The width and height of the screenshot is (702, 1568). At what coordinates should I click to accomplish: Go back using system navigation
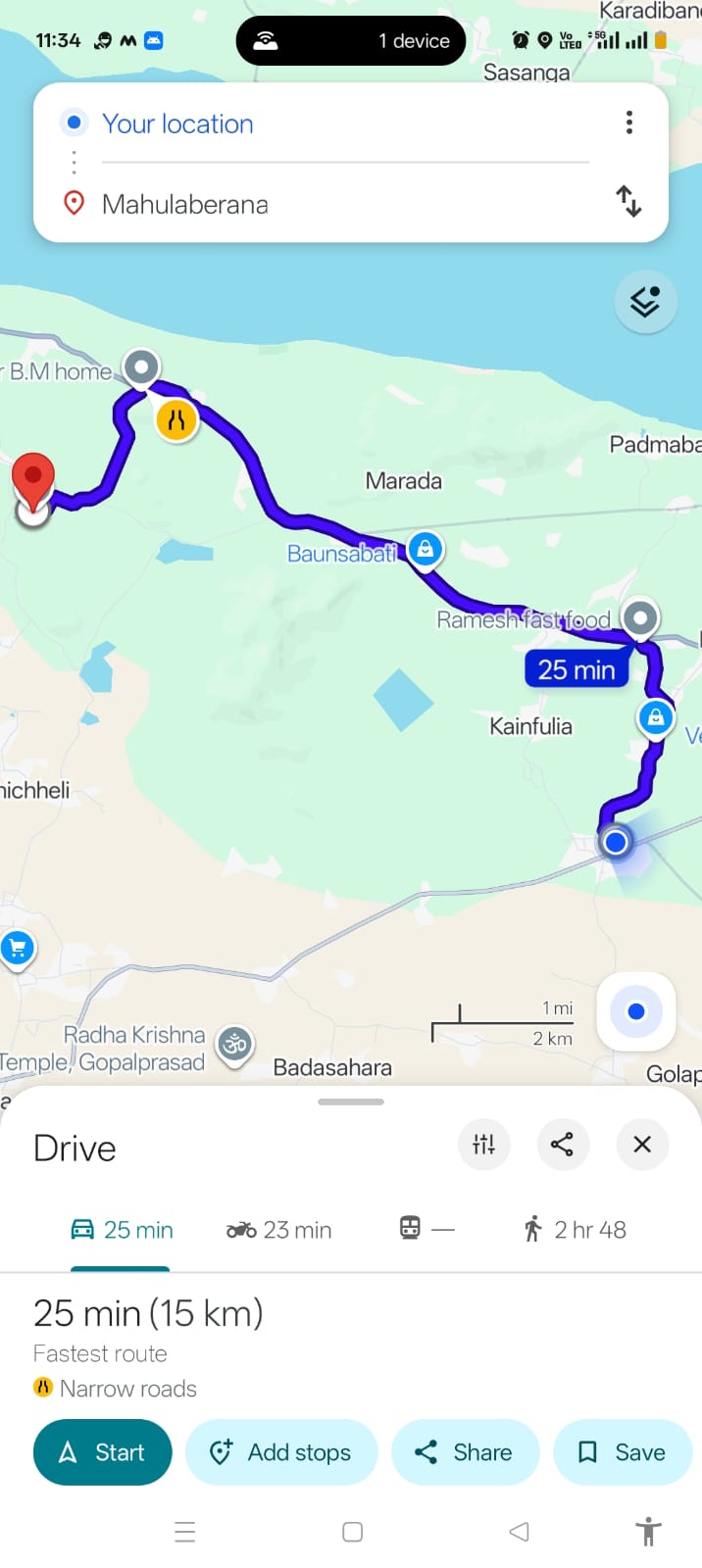click(519, 1532)
